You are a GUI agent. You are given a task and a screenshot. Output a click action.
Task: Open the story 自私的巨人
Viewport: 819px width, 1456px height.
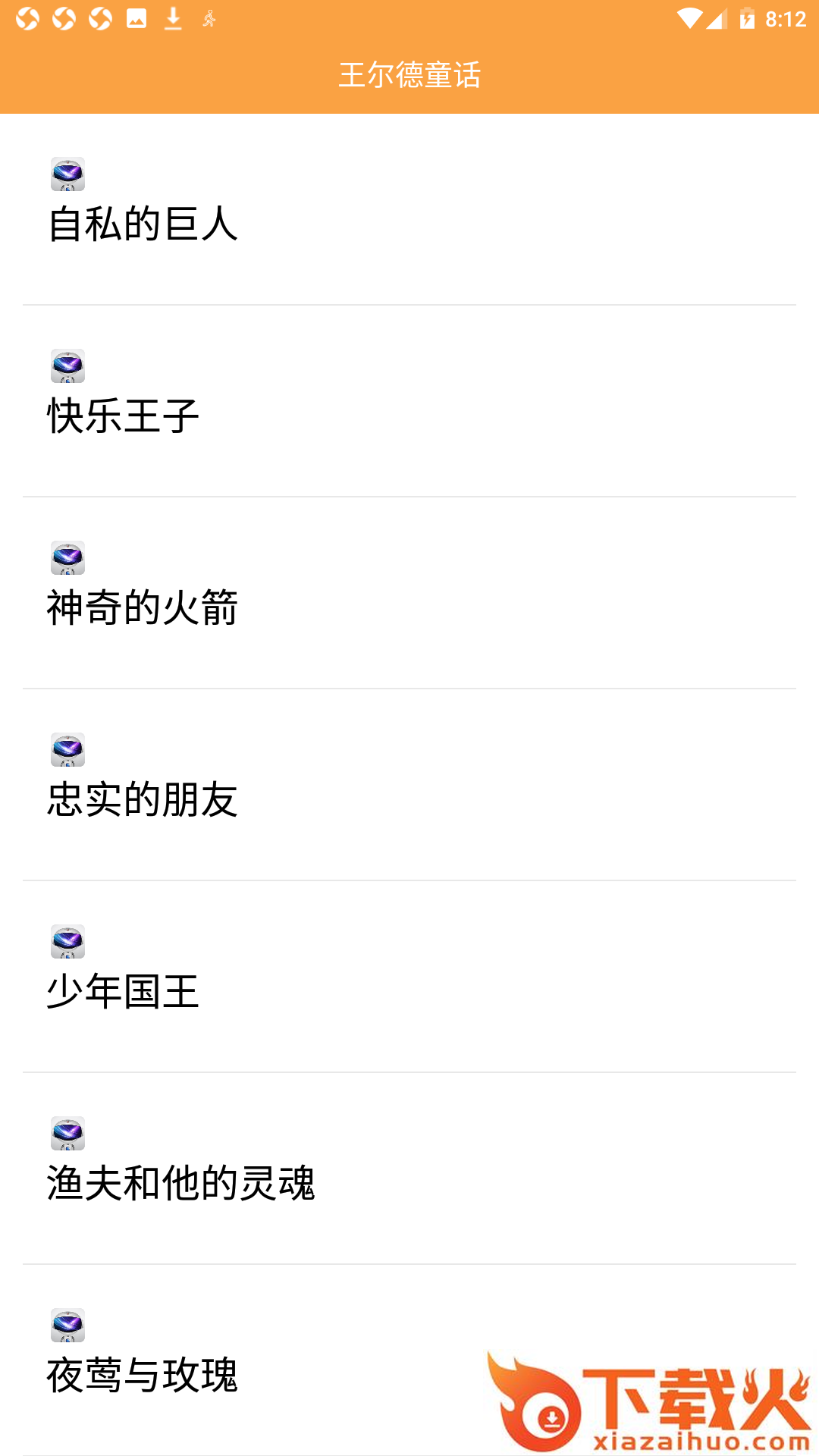(x=143, y=224)
